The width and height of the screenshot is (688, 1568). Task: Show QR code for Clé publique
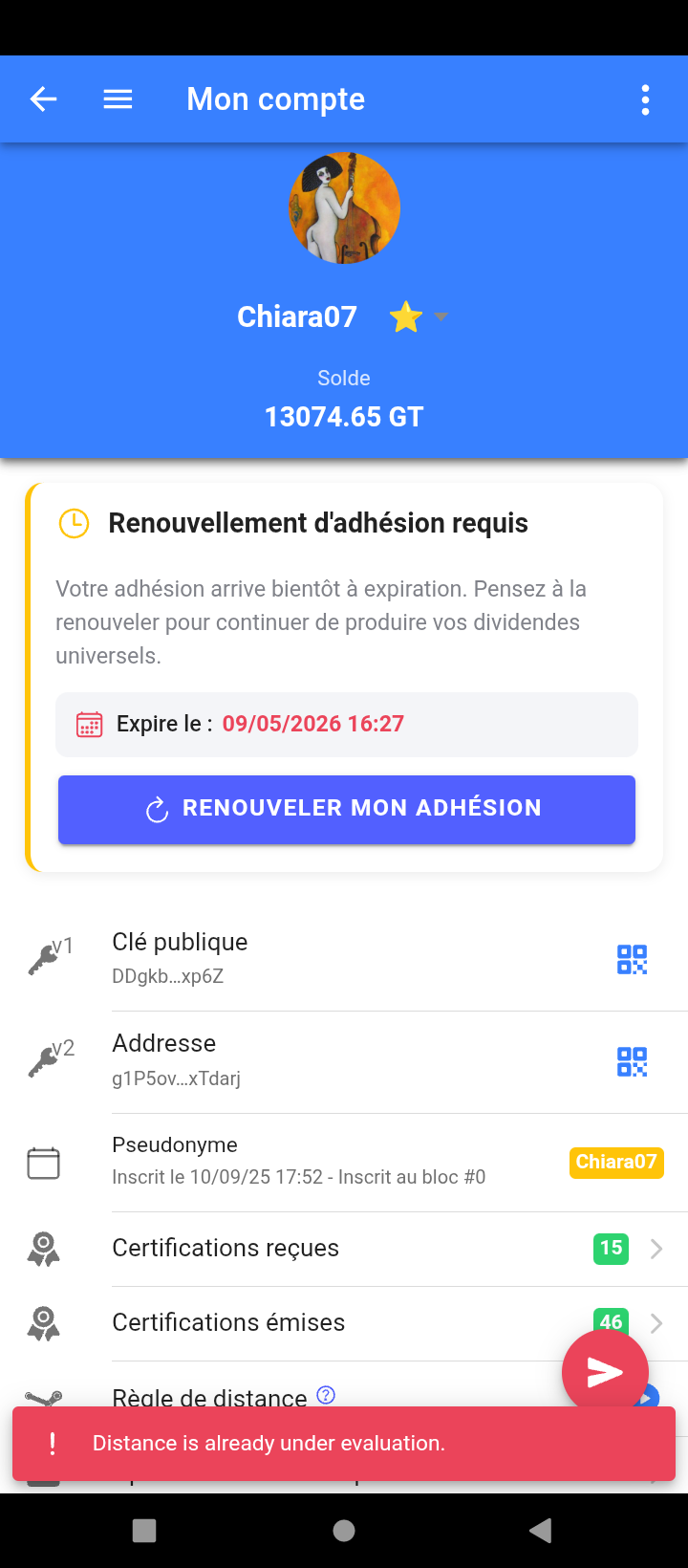(632, 960)
